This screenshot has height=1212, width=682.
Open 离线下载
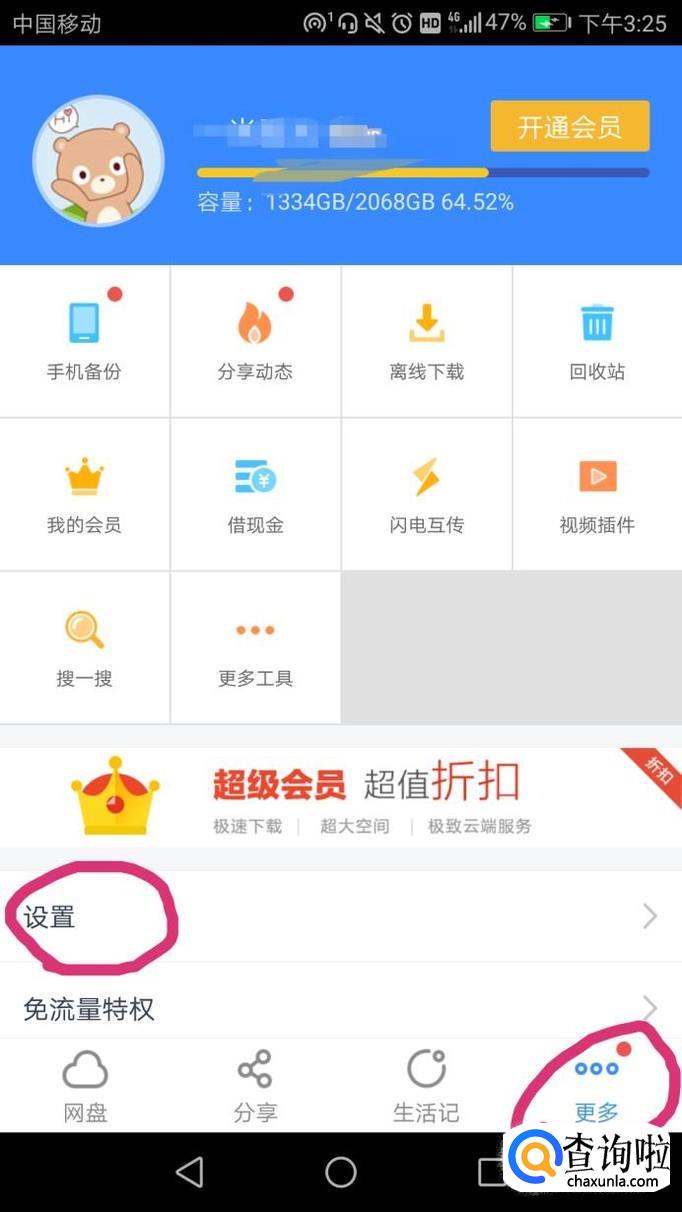tap(426, 341)
